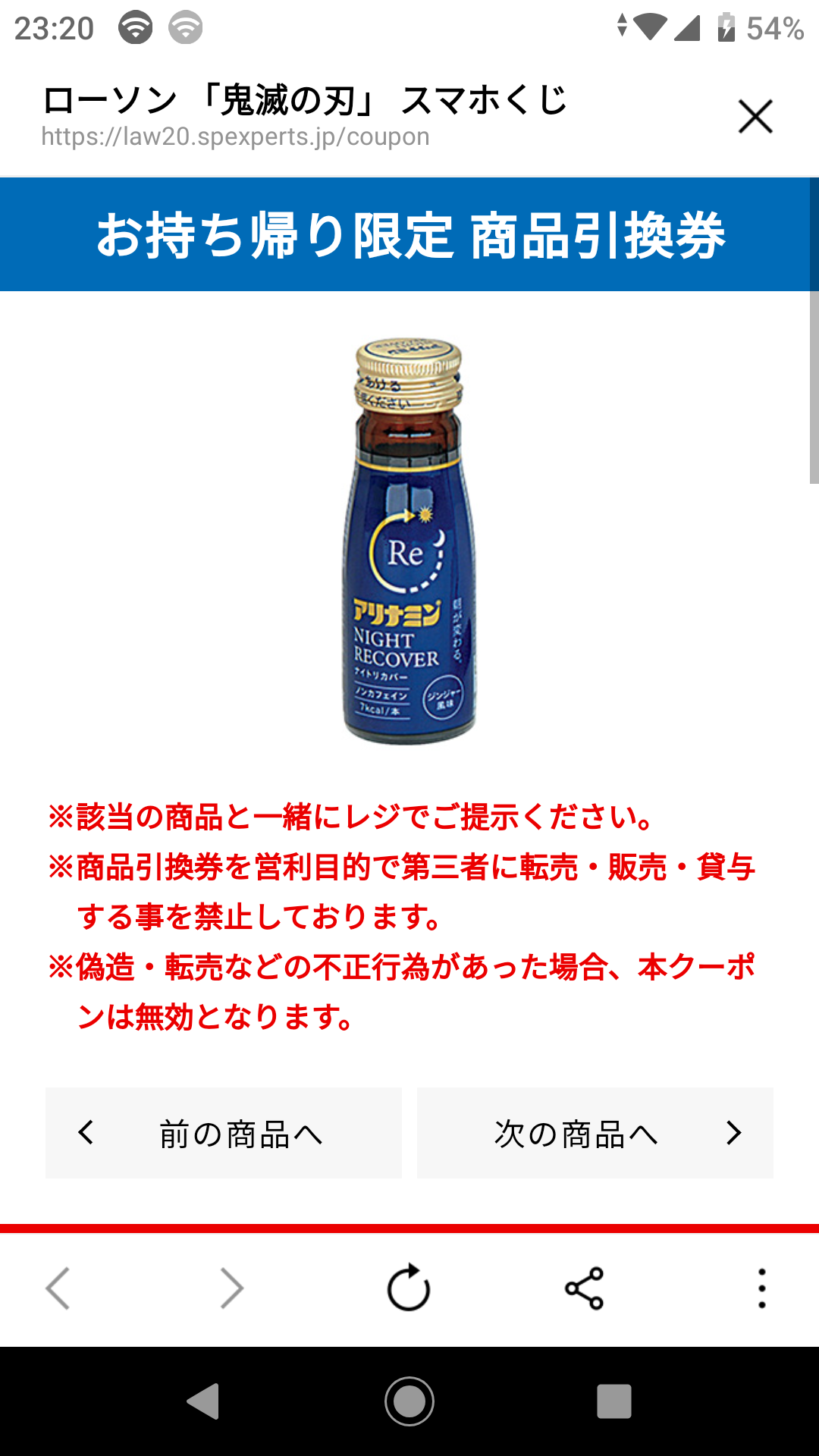Tap the browser back arrow in the toolbar
Viewport: 819px width, 1456px height.
click(58, 1288)
